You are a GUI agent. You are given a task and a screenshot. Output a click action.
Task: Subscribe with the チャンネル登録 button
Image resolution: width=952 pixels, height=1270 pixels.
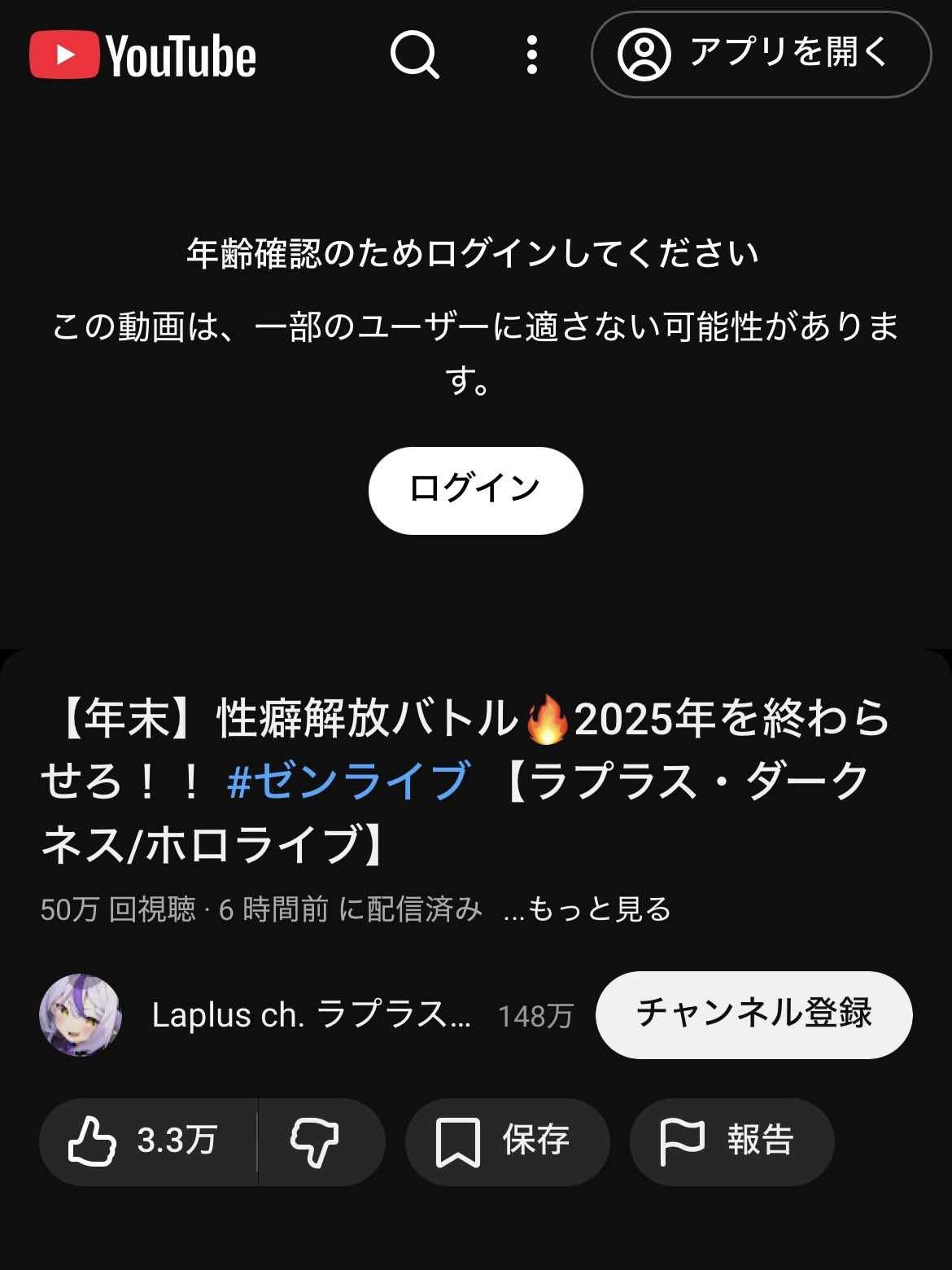pyautogui.click(x=753, y=1014)
